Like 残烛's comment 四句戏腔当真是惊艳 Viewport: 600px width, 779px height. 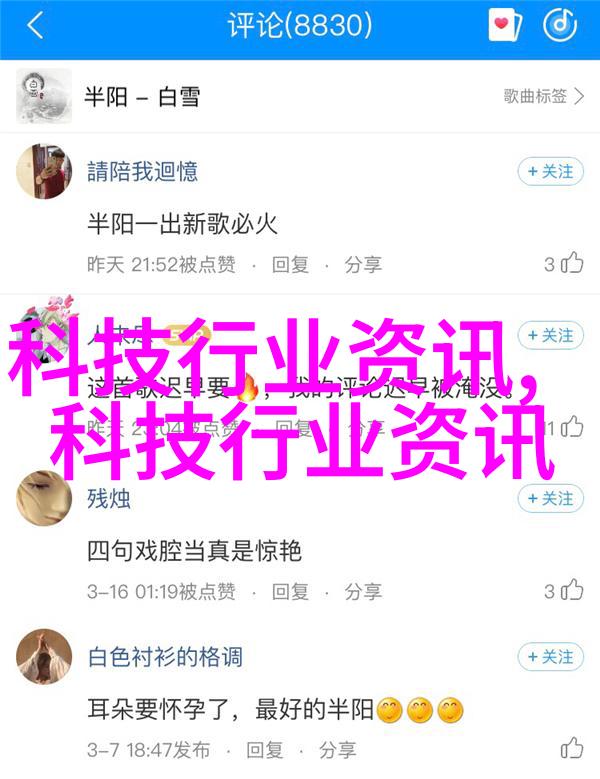click(x=572, y=590)
